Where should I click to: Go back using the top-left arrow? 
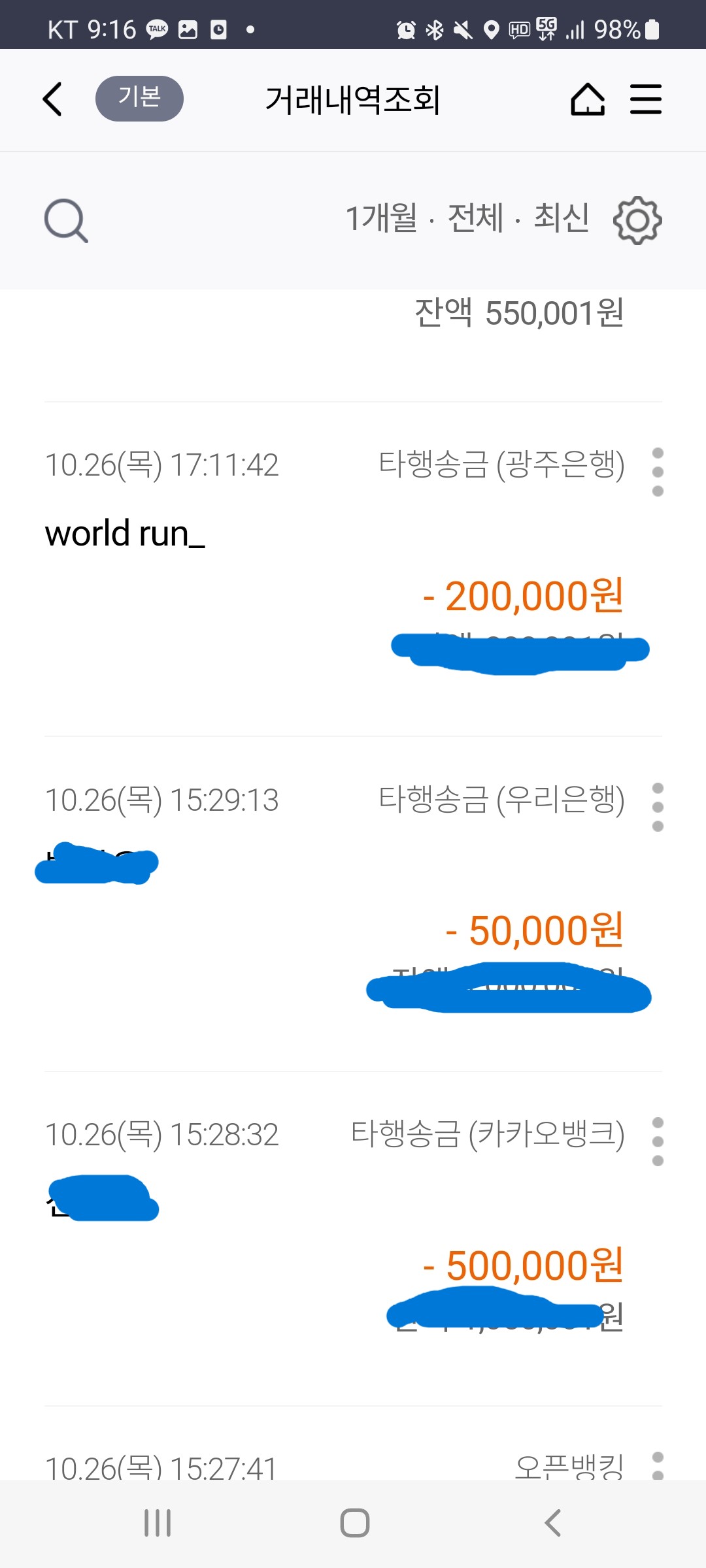pyautogui.click(x=52, y=99)
